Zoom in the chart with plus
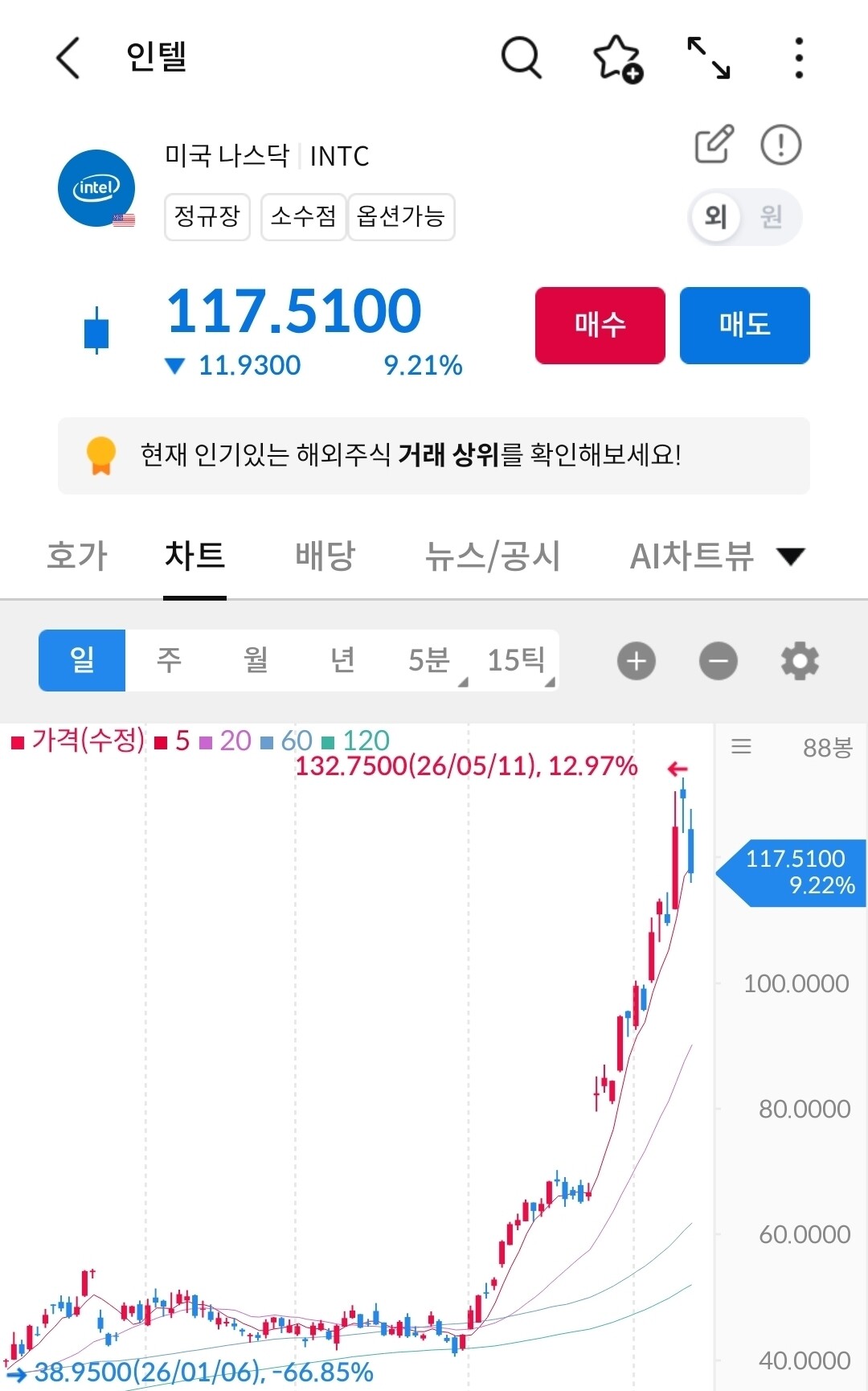This screenshot has width=868, height=1391. pyautogui.click(x=637, y=661)
